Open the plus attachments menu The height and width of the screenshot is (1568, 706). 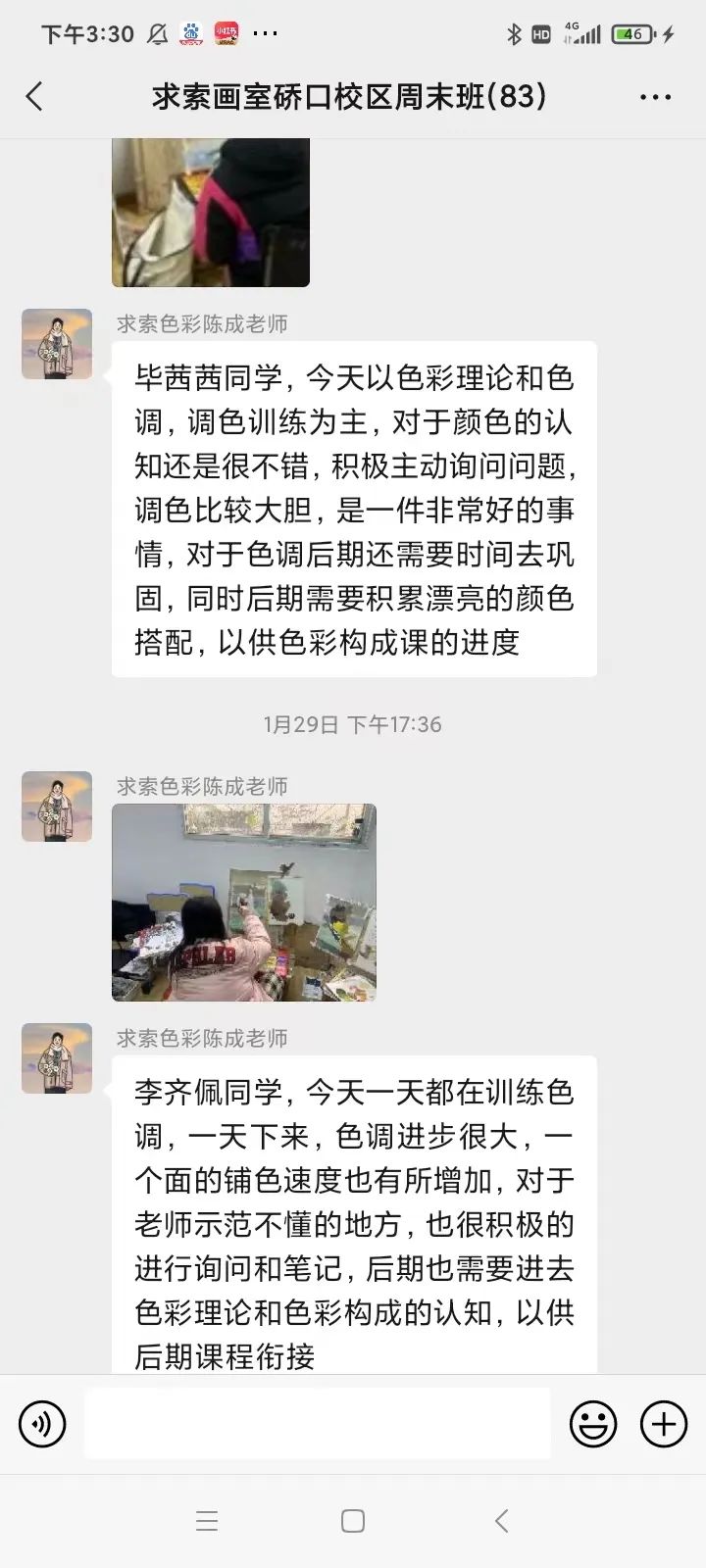[664, 1424]
